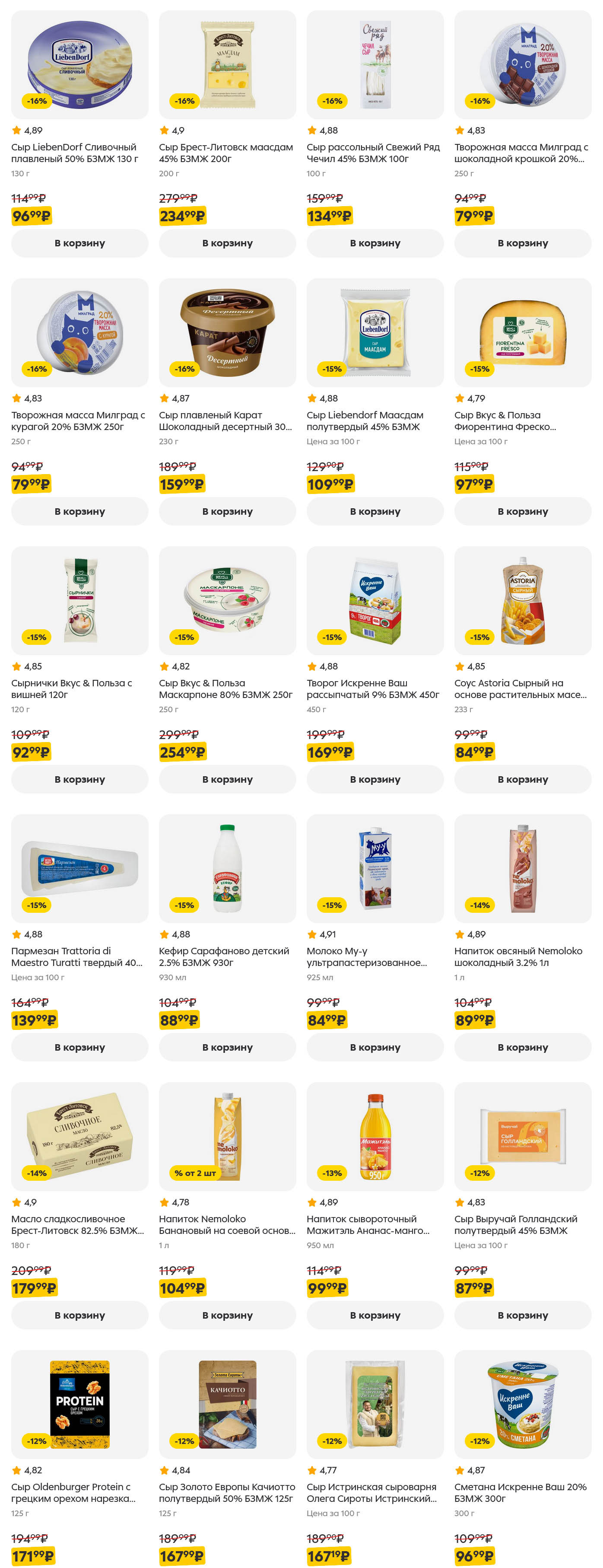The image size is (603, 1568).
Task: Open Соус Astoria Сырный product card
Action: [x=522, y=601]
